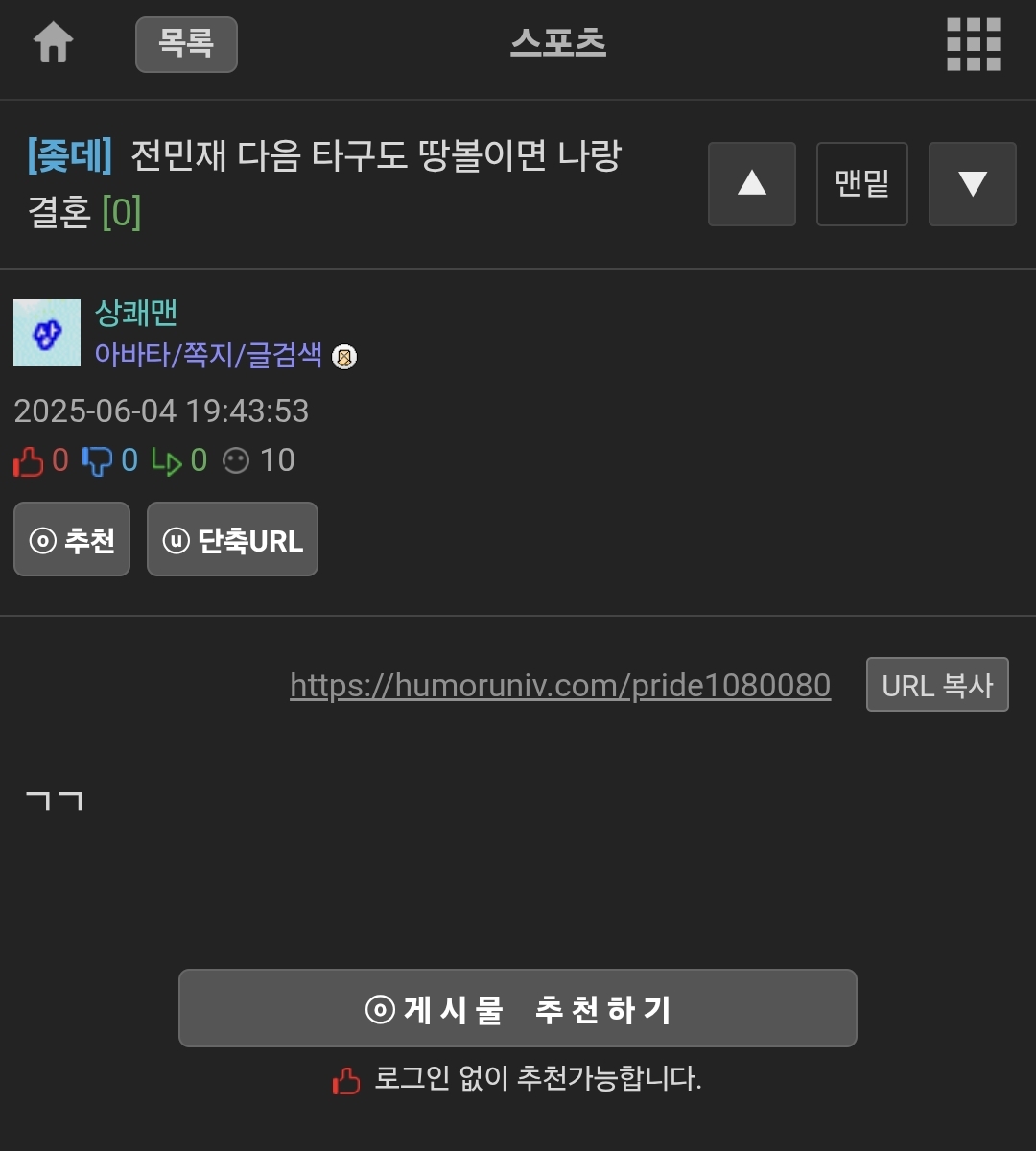Get the 단축URL short link
The image size is (1036, 1151).
(x=232, y=540)
